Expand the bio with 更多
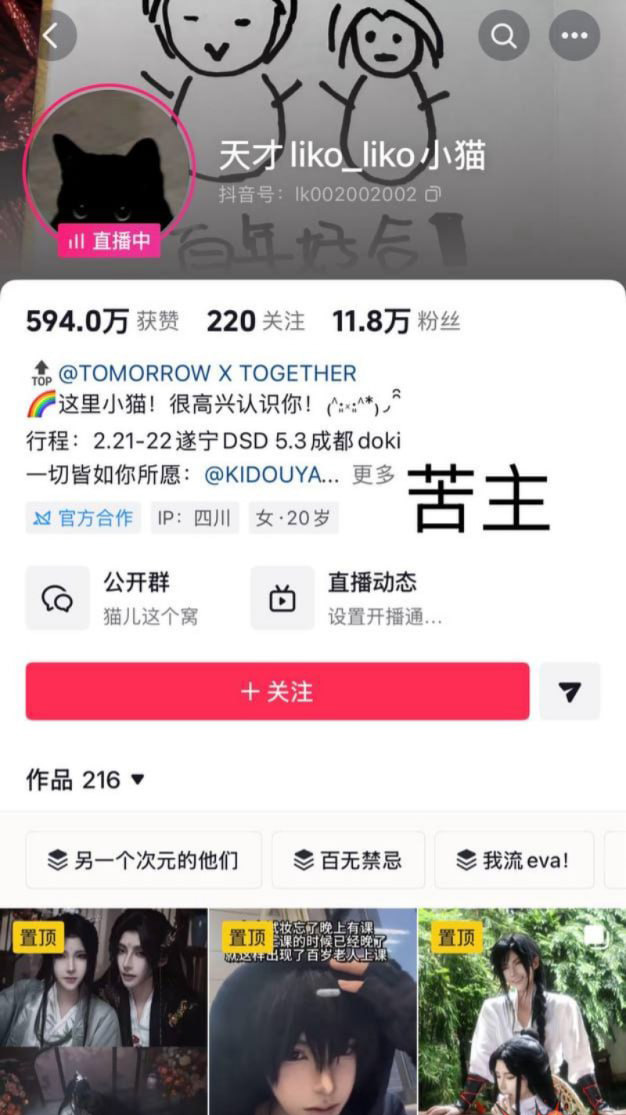Screen dimensions: 626x1115 pyautogui.click(x=374, y=475)
